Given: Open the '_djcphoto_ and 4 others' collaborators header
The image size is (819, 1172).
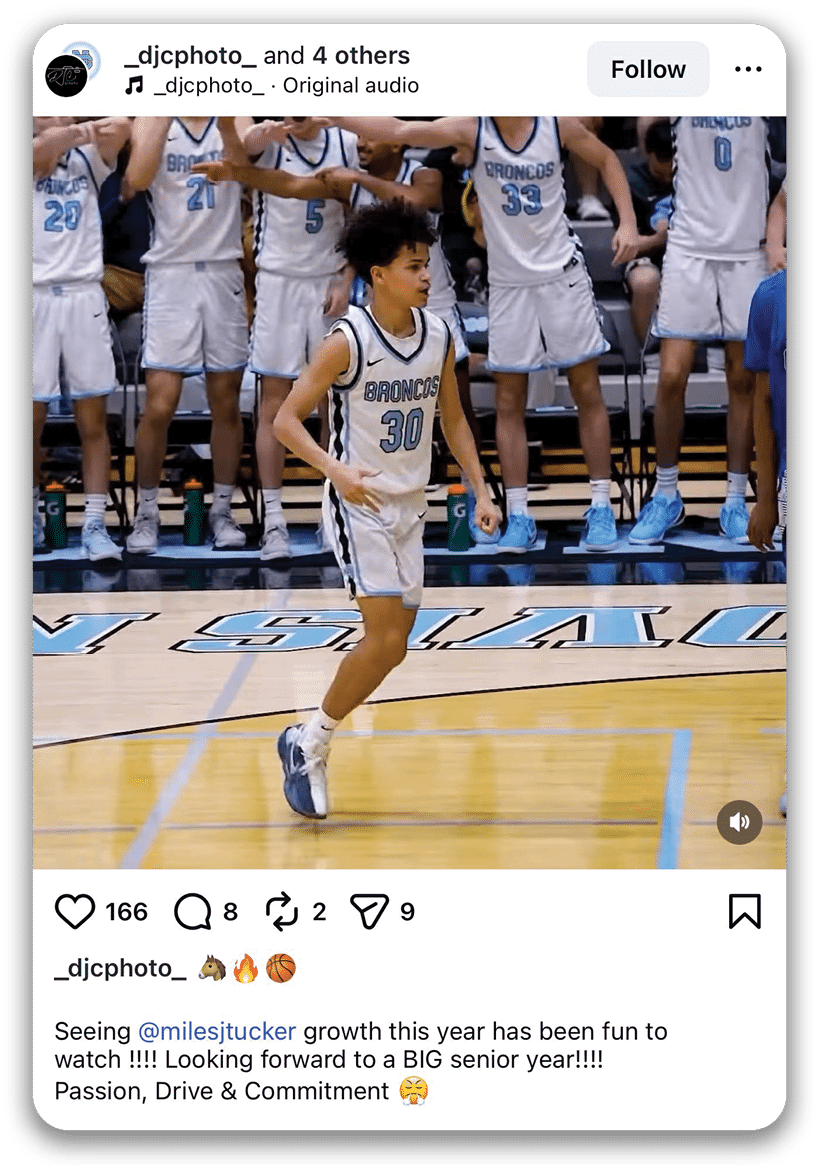Looking at the screenshot, I should [x=267, y=56].
